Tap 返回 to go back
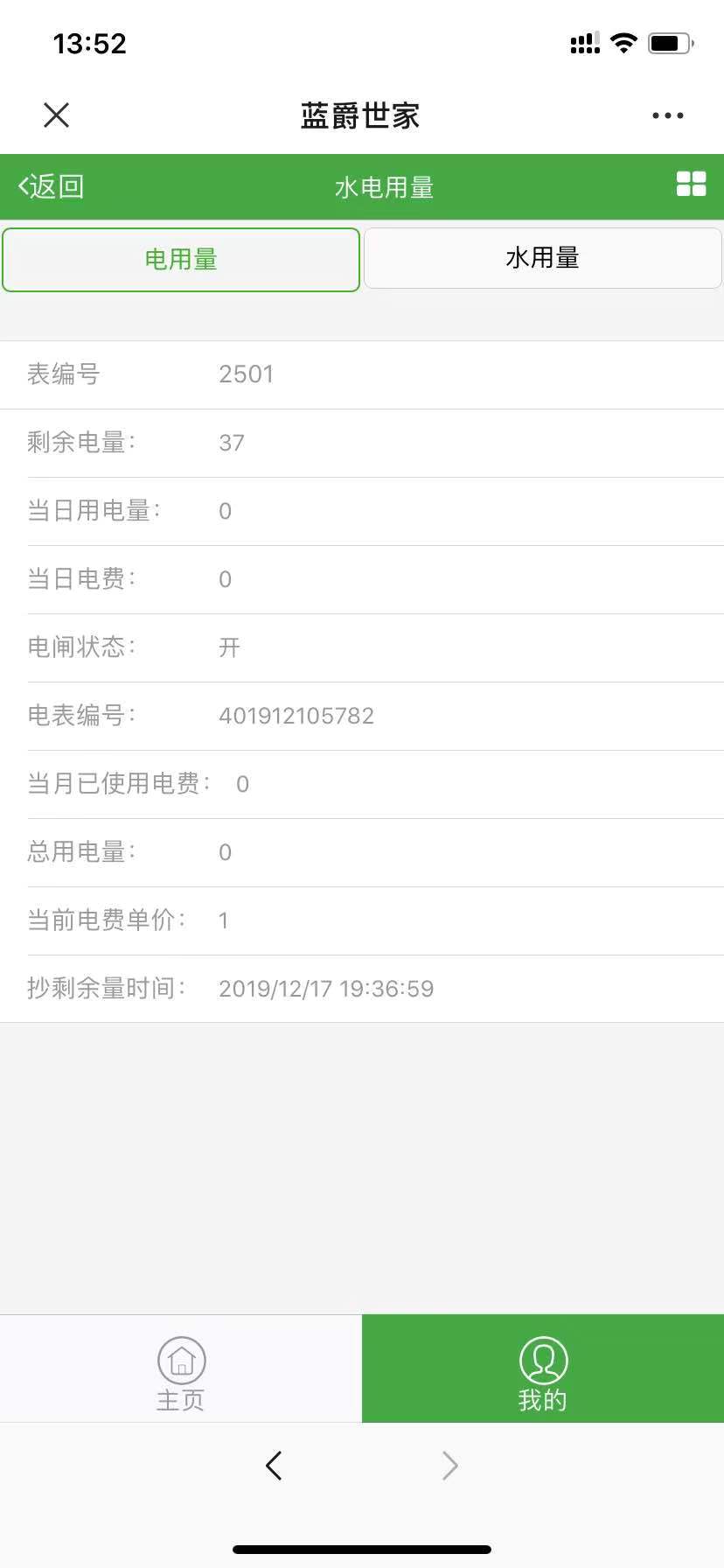 coord(52,186)
